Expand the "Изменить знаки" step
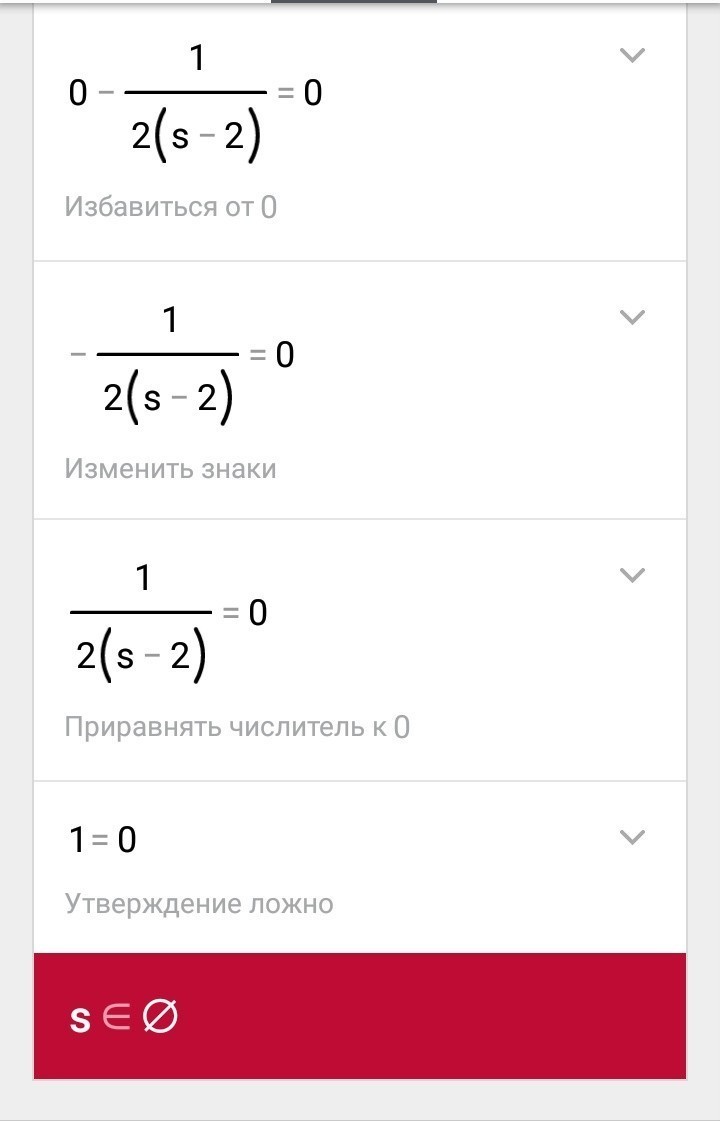The width and height of the screenshot is (720, 1121). coord(632,318)
